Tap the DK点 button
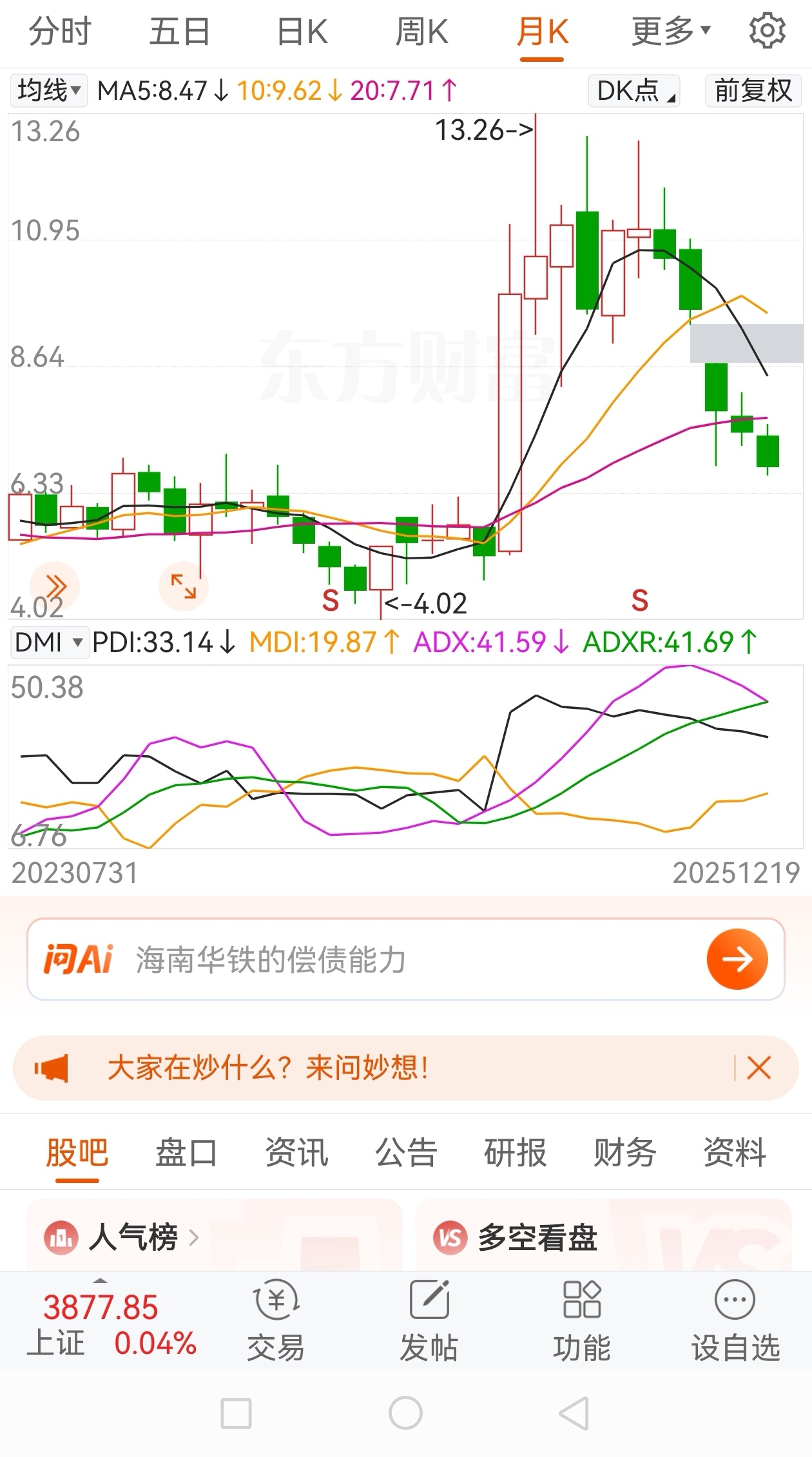Viewport: 812px width, 1457px height. coord(635,90)
